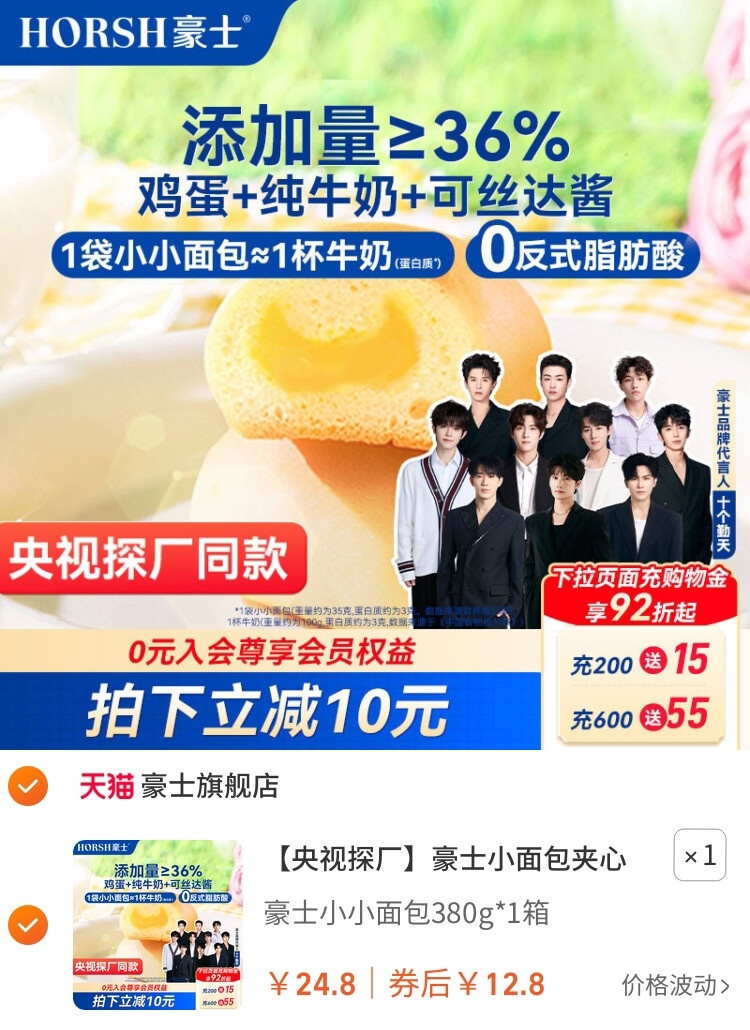Change the ×1 quantity for 豪士小面包
750x1030 pixels.
(699, 856)
